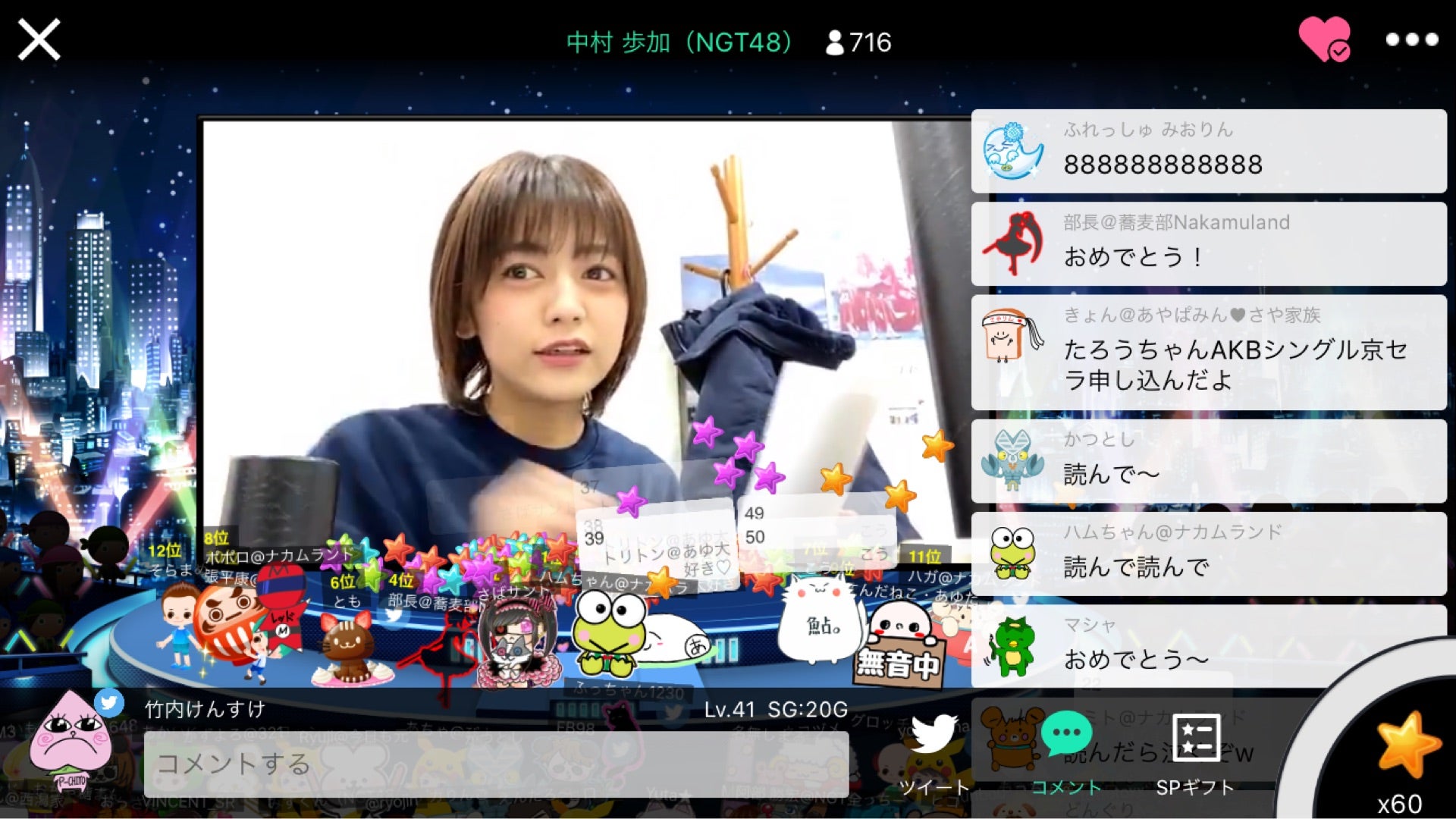Screen dimensions: 1456x819
Task: Open マシャ's comment おめでとう〜
Action: coord(1209,646)
